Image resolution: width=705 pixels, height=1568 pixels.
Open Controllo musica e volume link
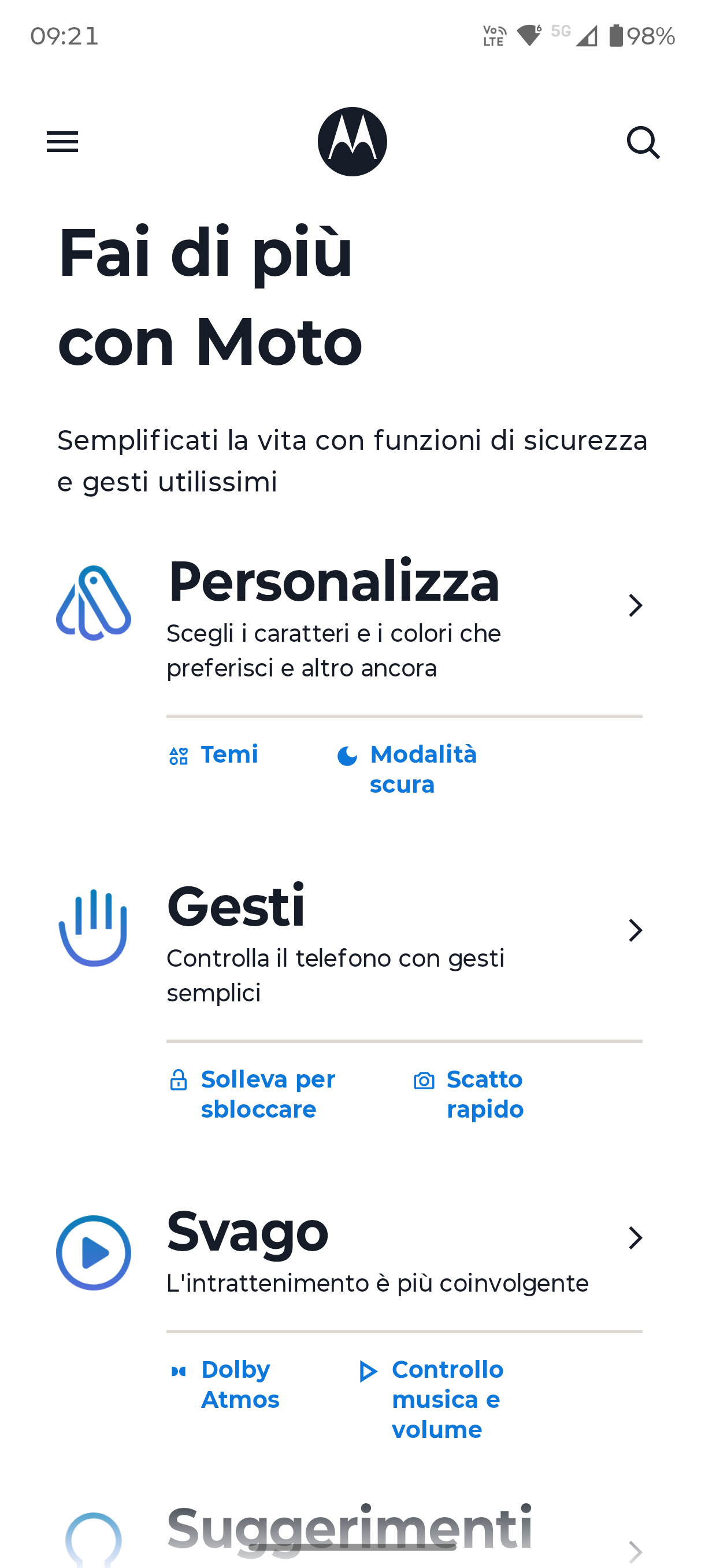pyautogui.click(x=447, y=1399)
